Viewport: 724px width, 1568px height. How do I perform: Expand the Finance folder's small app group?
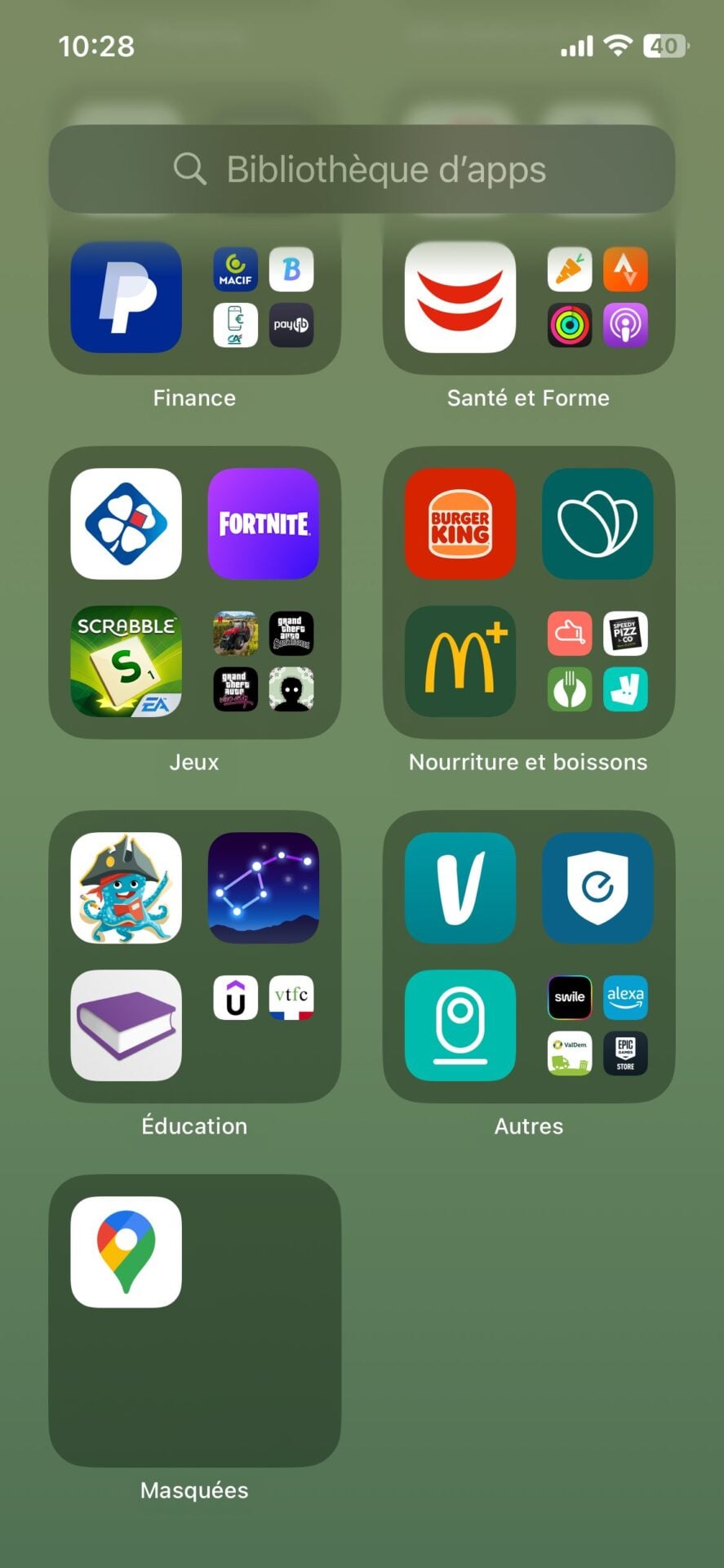pyautogui.click(x=263, y=297)
